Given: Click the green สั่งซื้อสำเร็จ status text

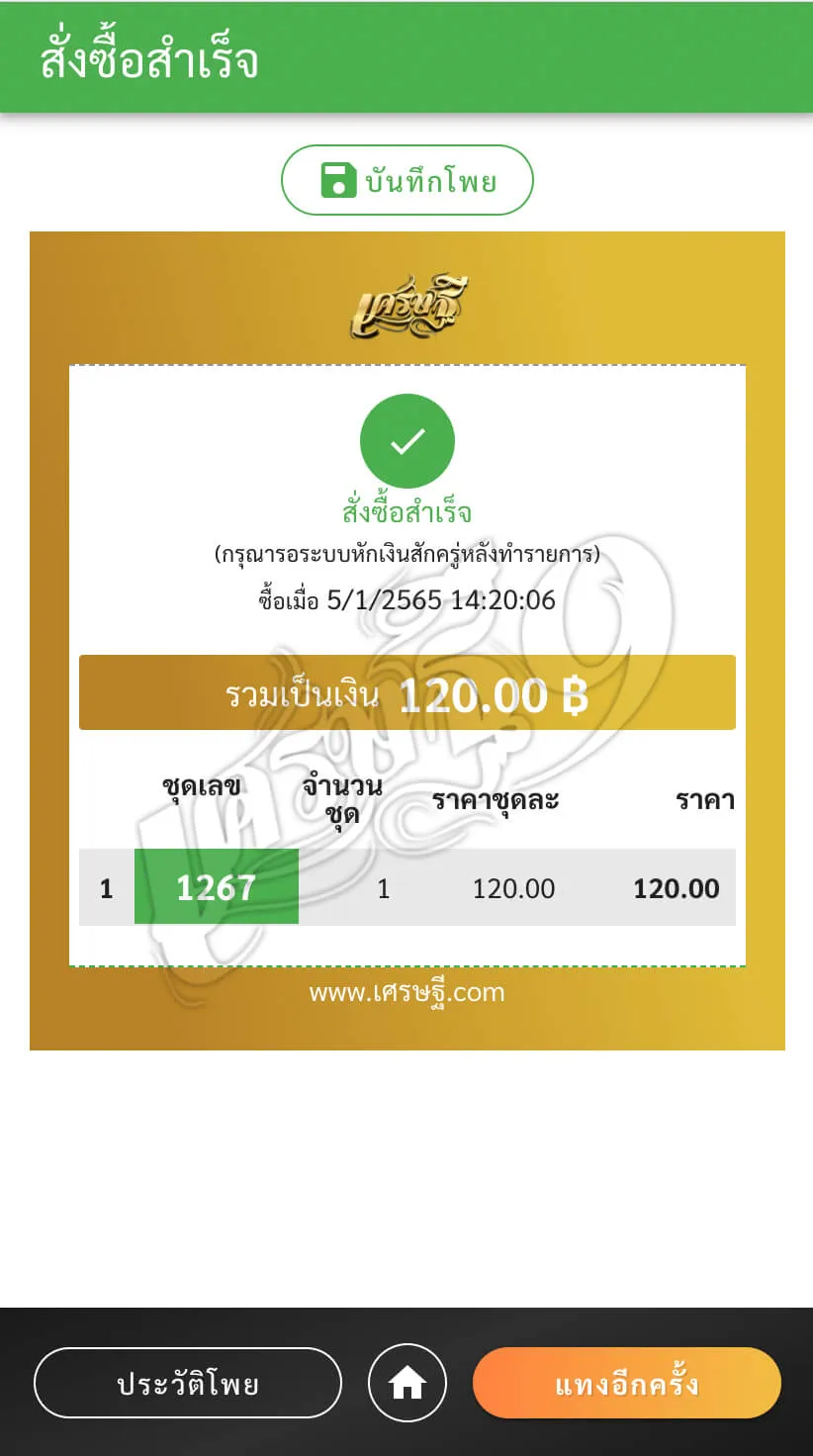Looking at the screenshot, I should click(406, 511).
